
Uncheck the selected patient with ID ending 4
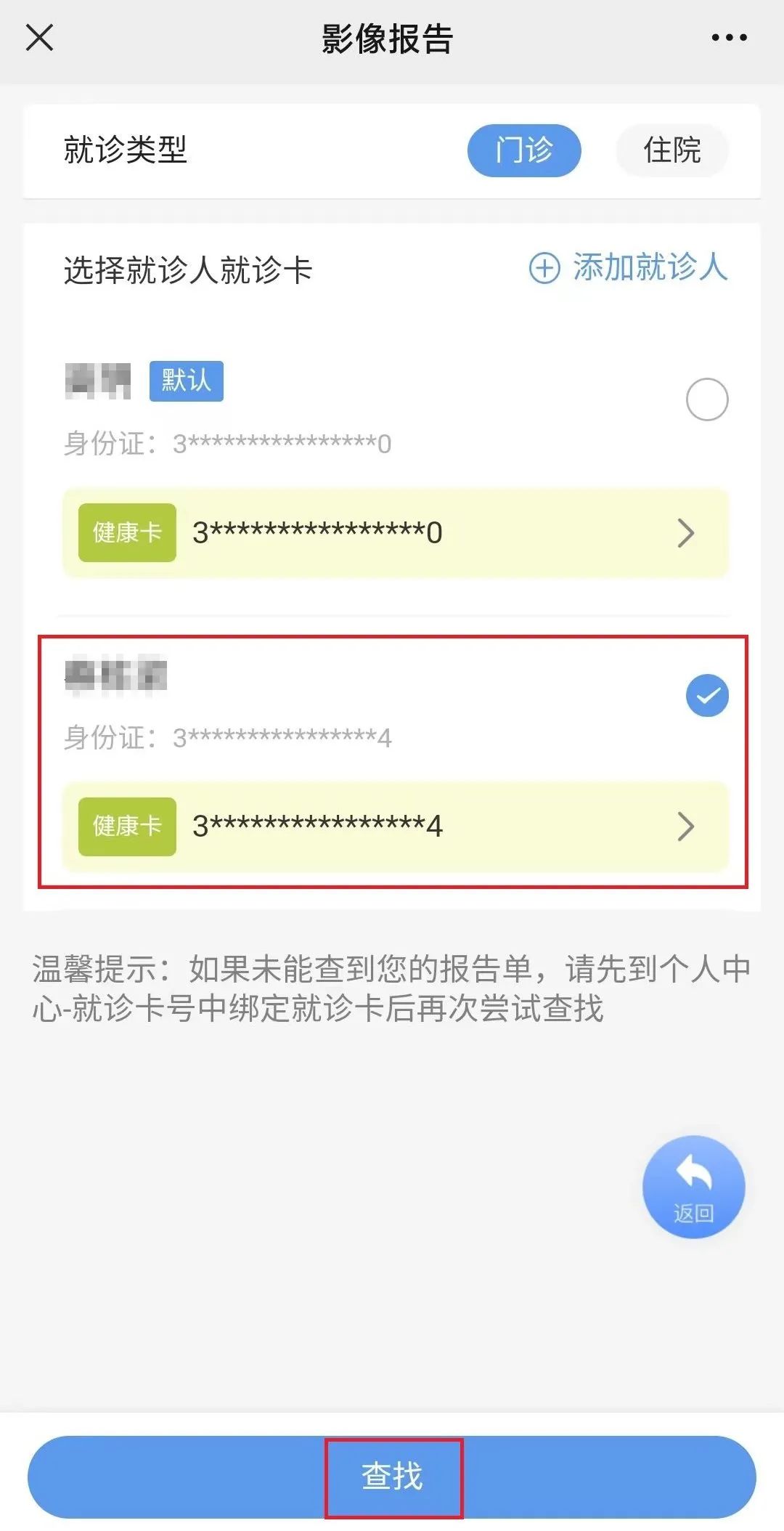point(707,696)
